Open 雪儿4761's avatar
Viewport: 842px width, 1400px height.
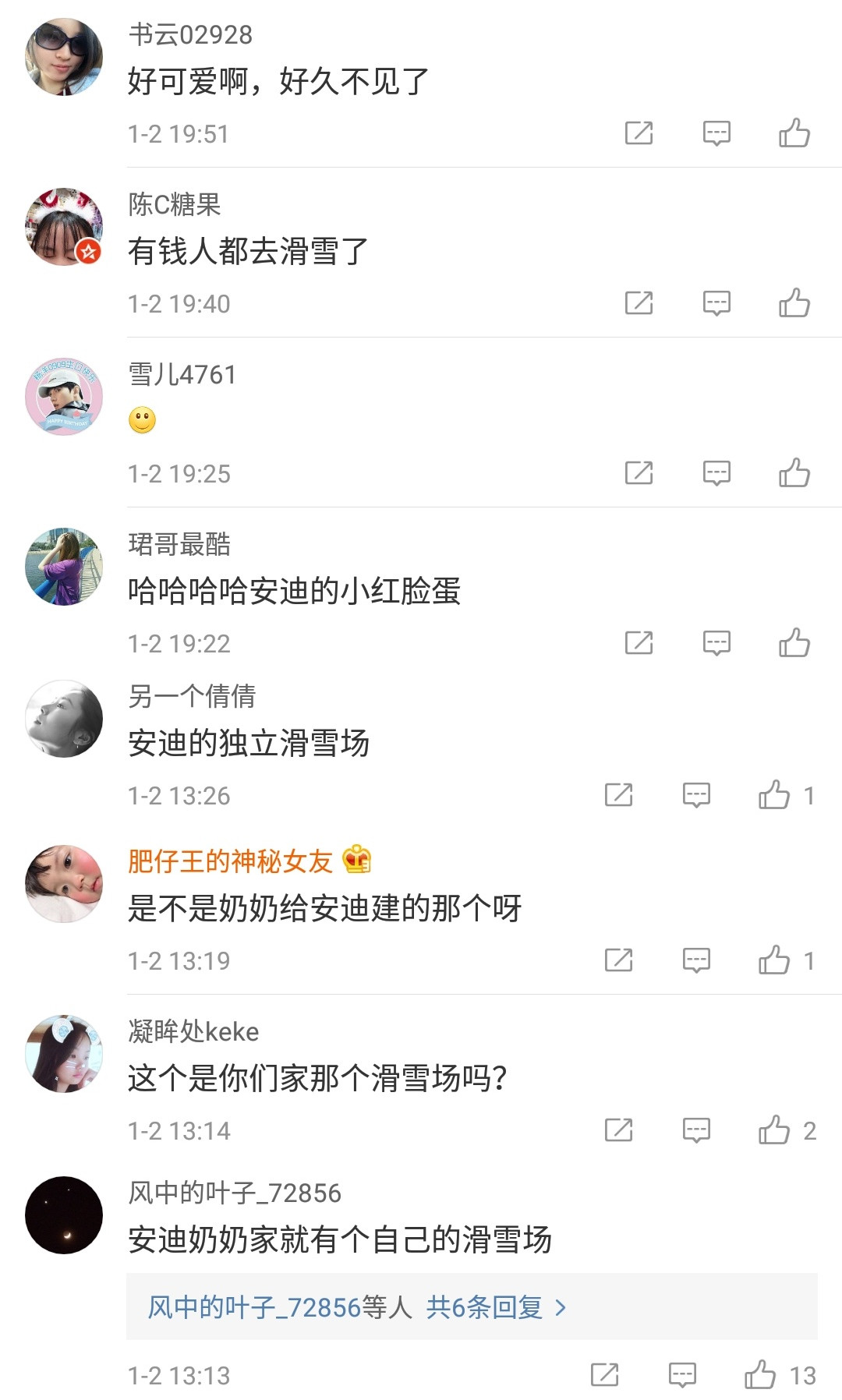pyautogui.click(x=64, y=397)
